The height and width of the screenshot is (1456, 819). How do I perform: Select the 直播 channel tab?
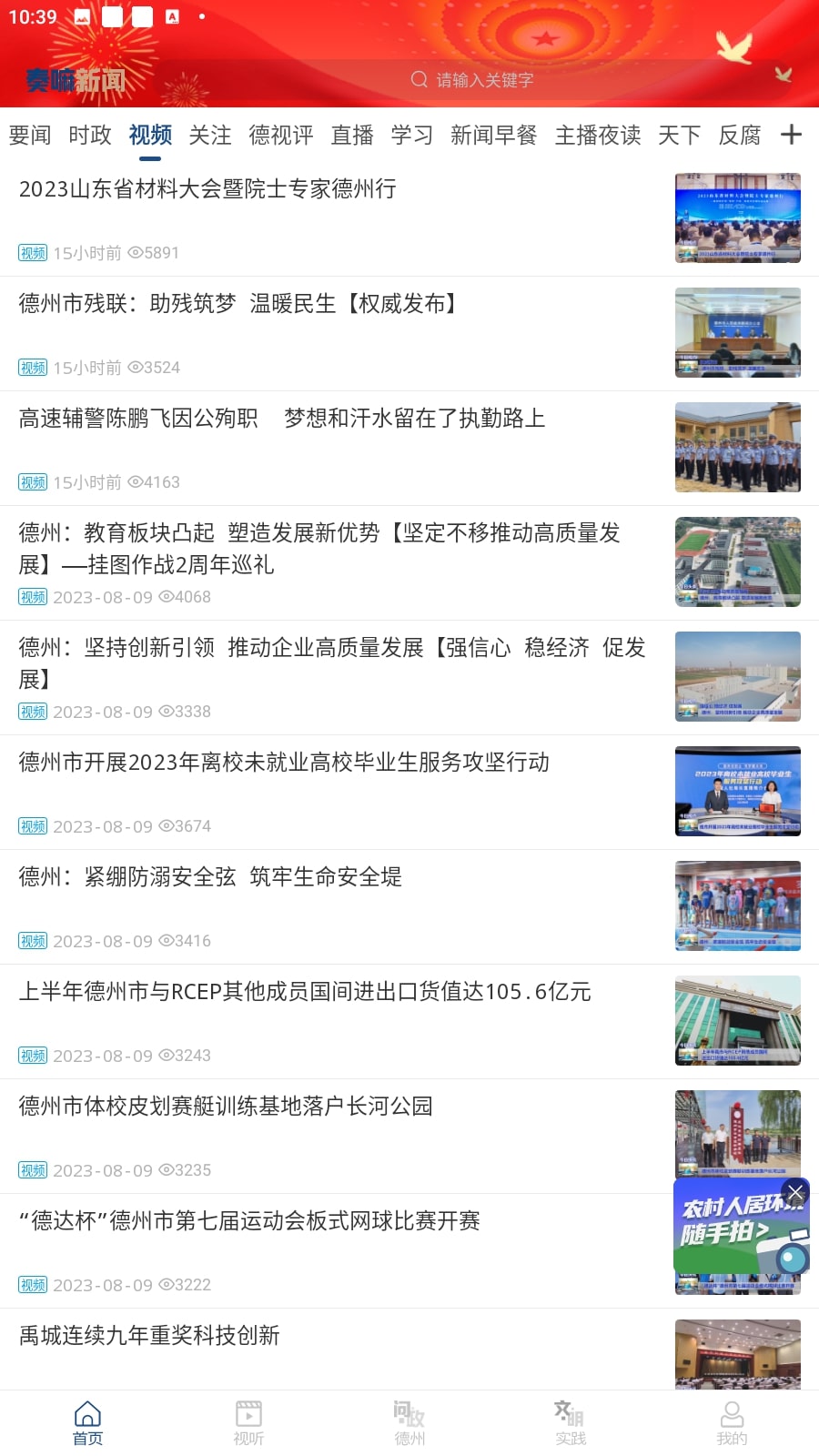(352, 136)
